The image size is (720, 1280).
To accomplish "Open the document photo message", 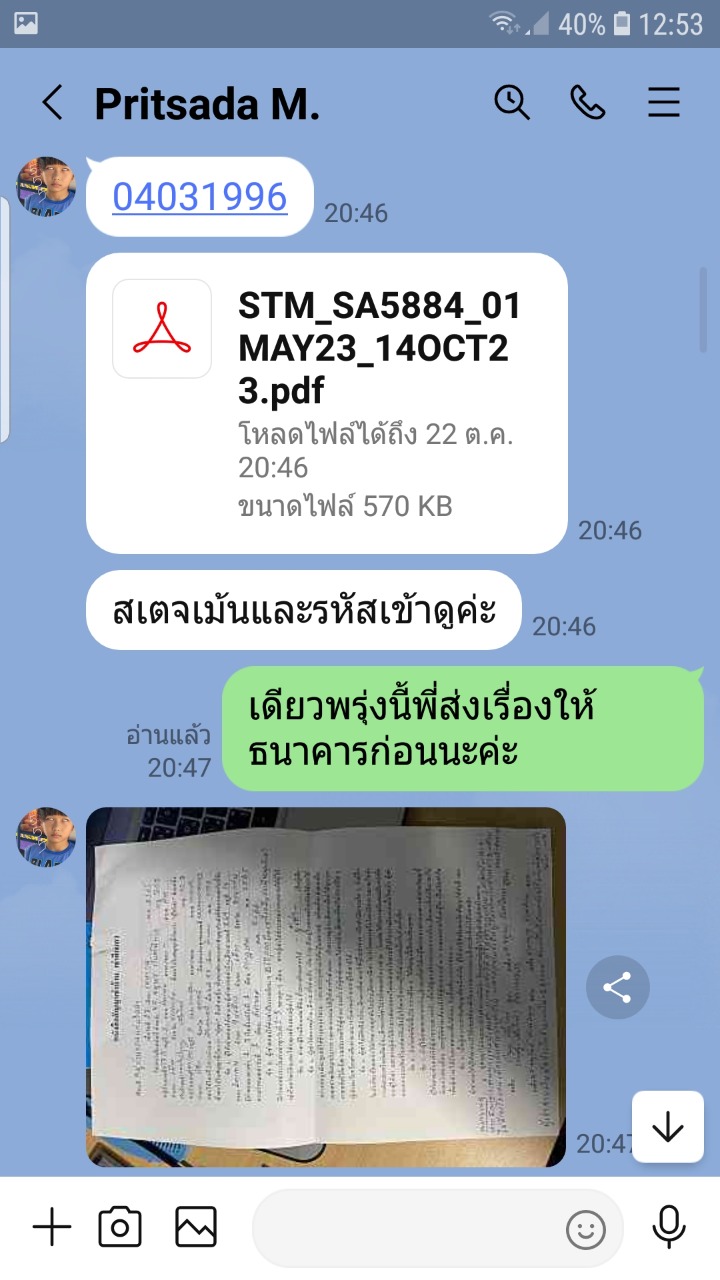I will [x=326, y=987].
